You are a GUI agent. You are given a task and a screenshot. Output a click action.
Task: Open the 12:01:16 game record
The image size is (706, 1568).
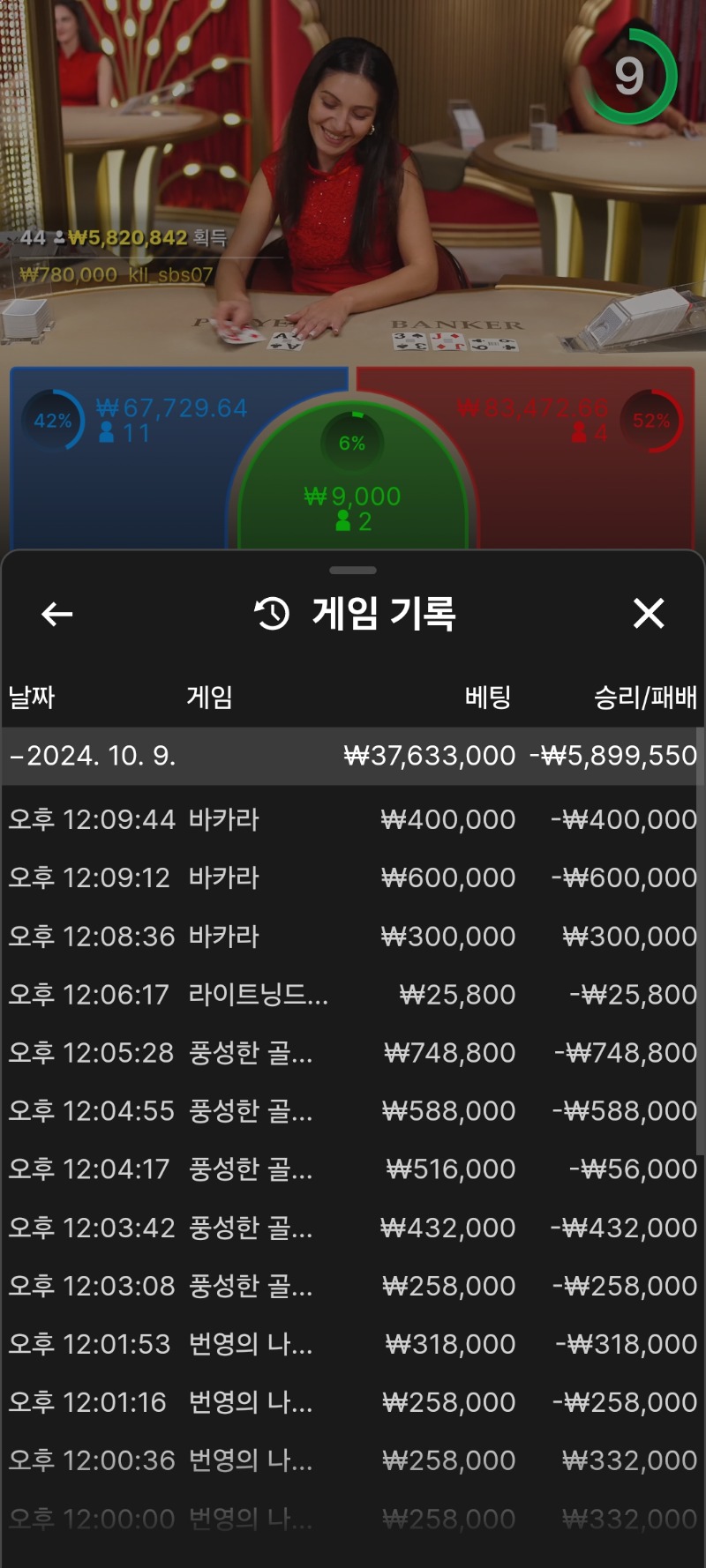click(353, 1401)
